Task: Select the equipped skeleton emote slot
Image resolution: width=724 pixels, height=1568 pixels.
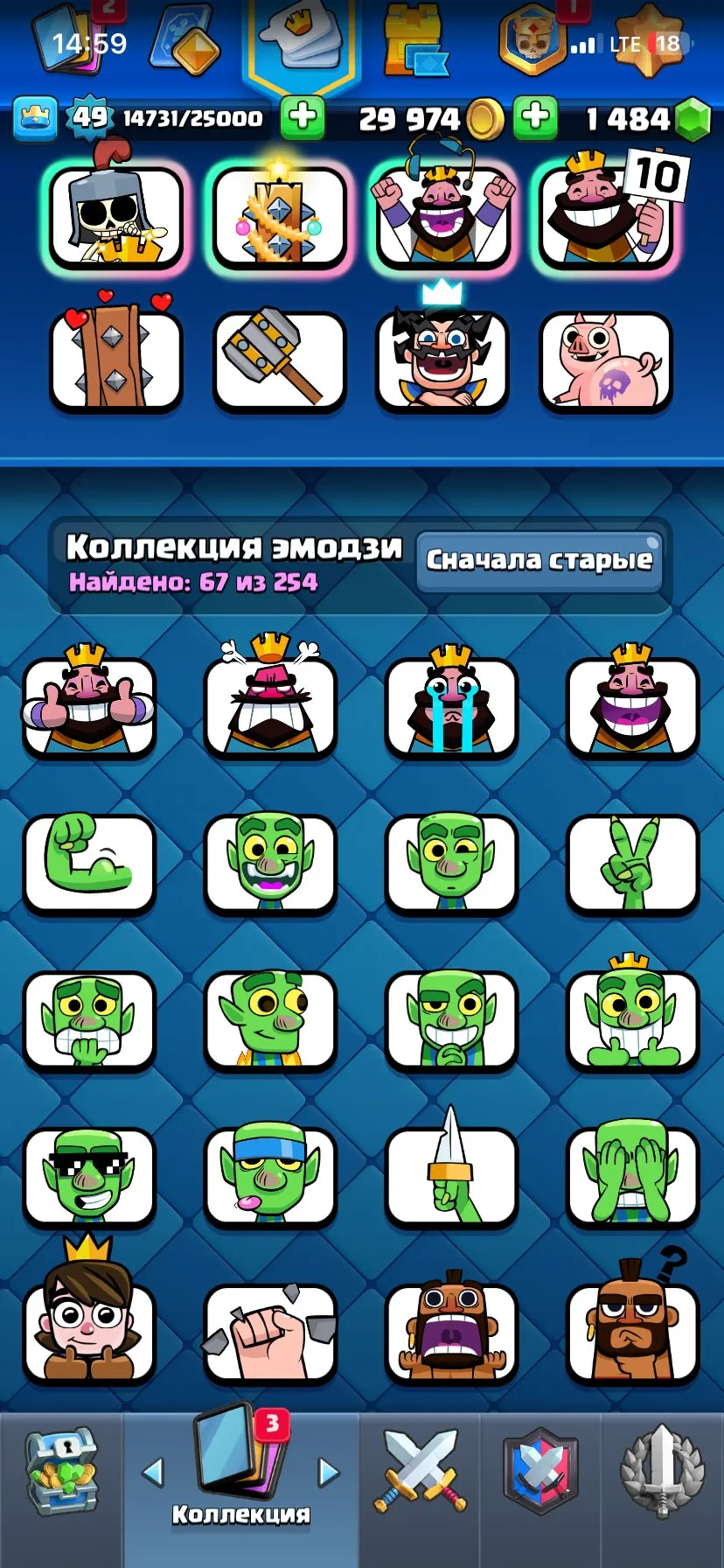Action: coord(116,216)
